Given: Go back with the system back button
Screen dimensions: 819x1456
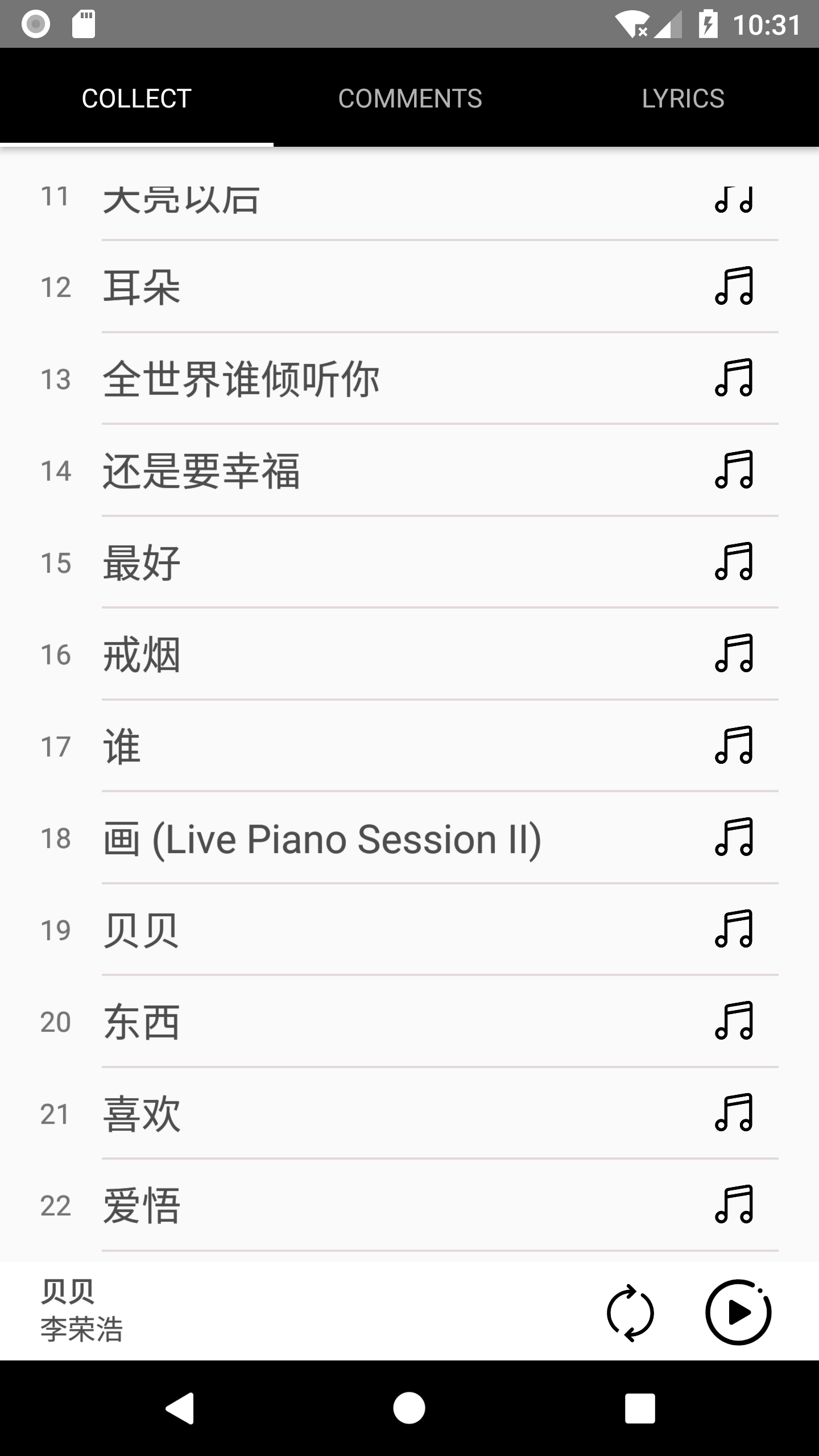Looking at the screenshot, I should coord(180,1408).
